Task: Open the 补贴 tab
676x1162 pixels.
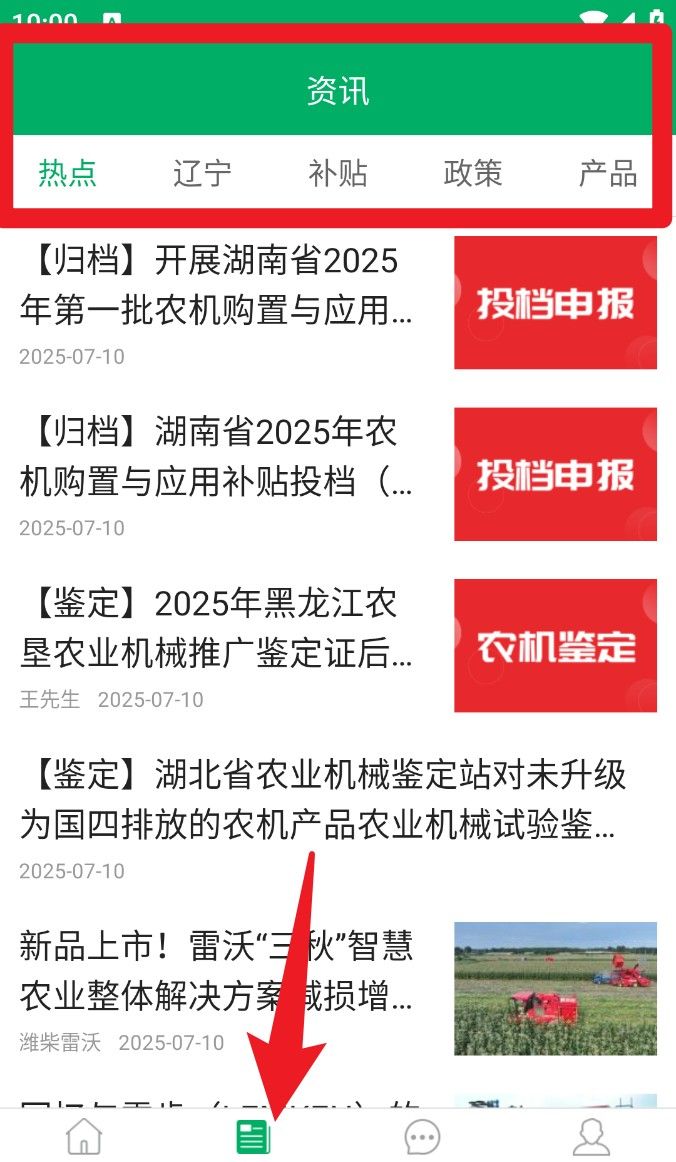Action: tap(338, 173)
